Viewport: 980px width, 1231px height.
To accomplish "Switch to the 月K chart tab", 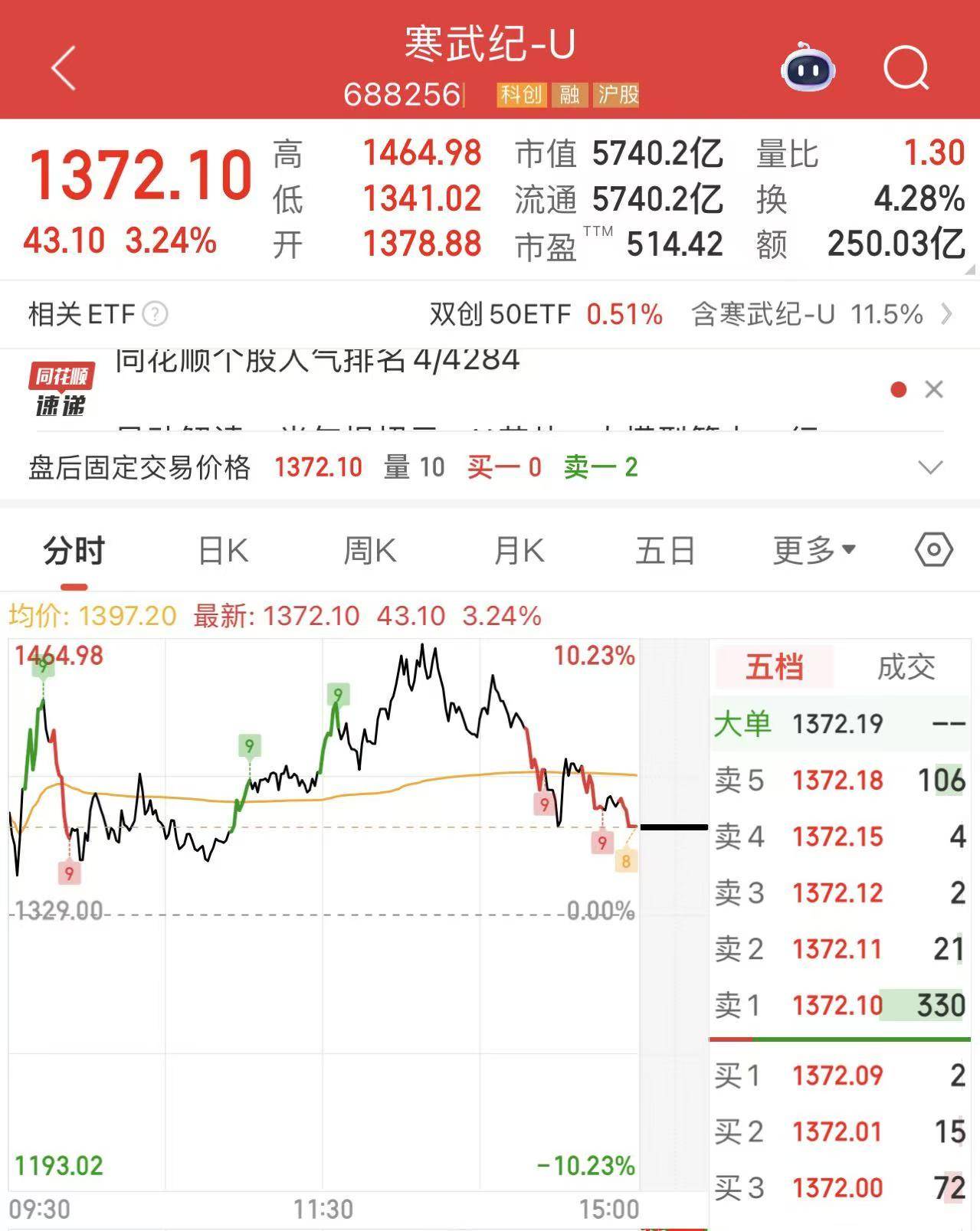I will 519,551.
